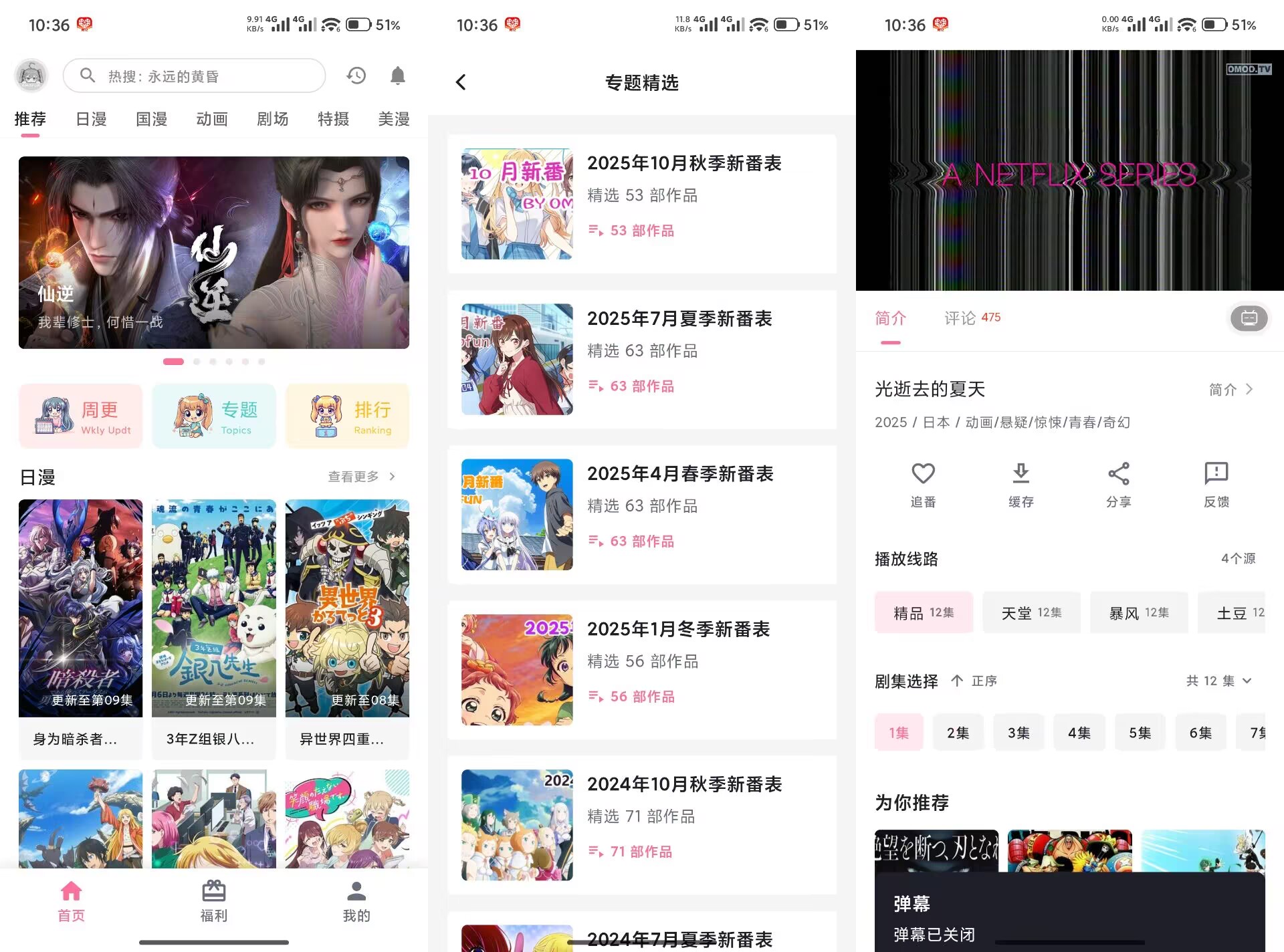Tap the search box with 永远的黄昏 hint
The image size is (1284, 952).
(194, 76)
